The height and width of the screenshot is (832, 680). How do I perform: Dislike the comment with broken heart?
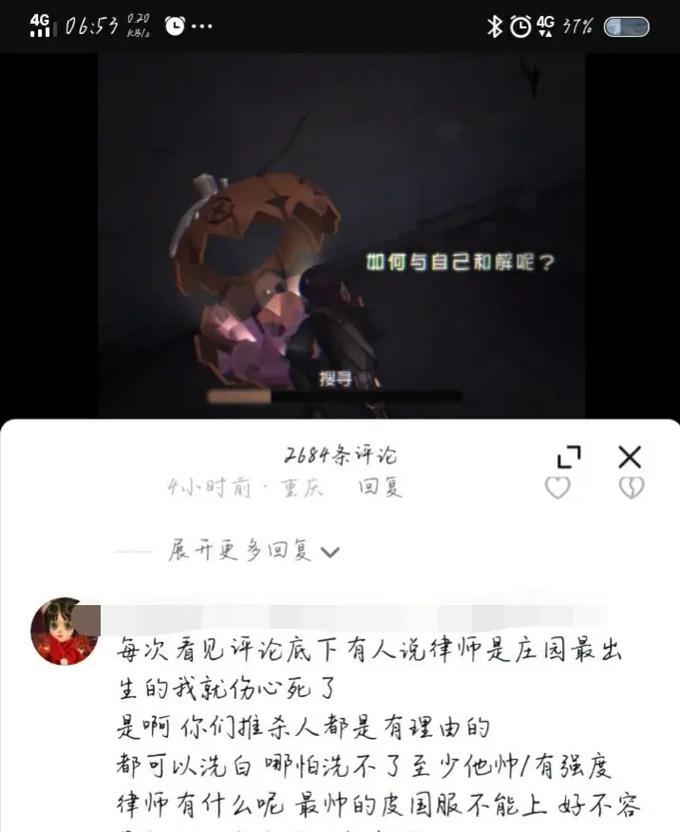[x=630, y=488]
